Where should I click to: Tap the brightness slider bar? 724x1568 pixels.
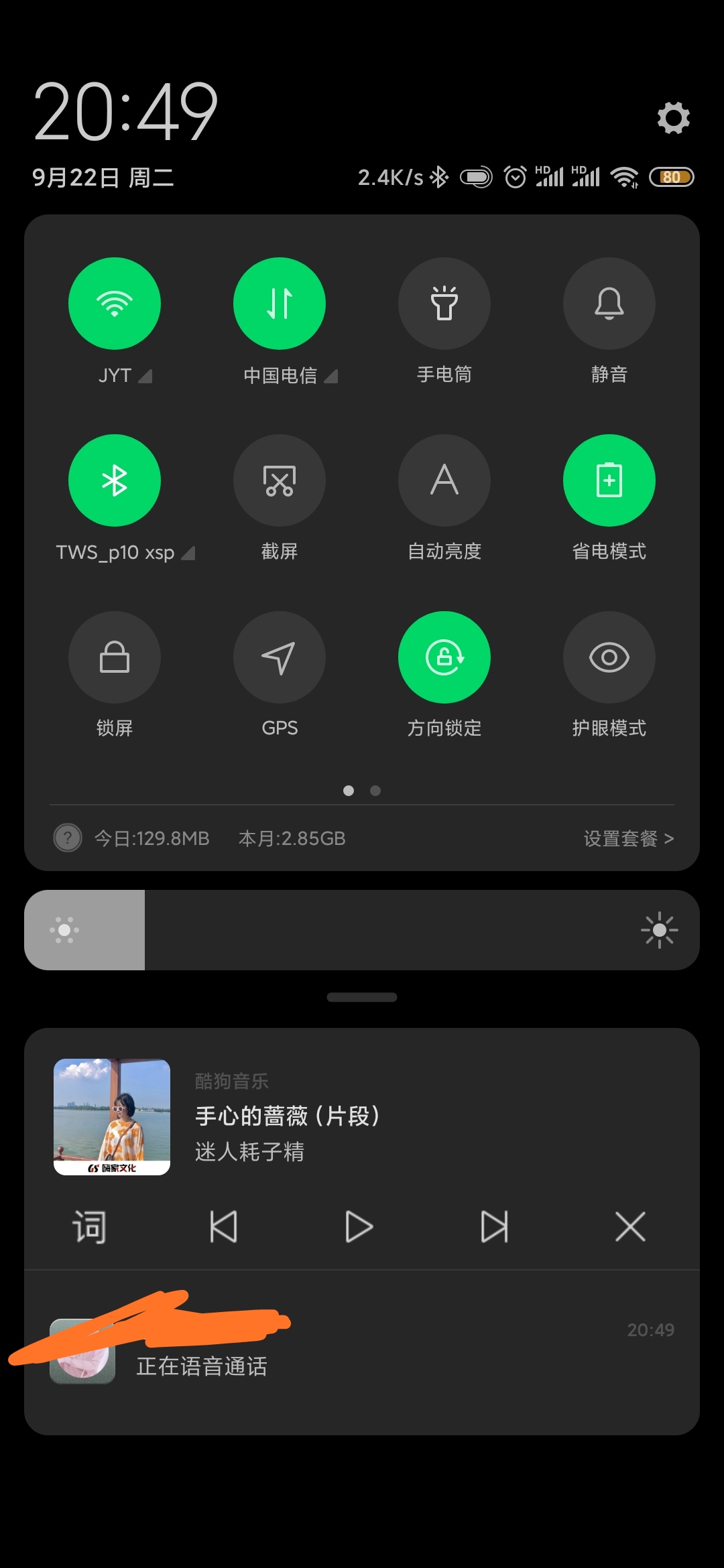tap(362, 930)
